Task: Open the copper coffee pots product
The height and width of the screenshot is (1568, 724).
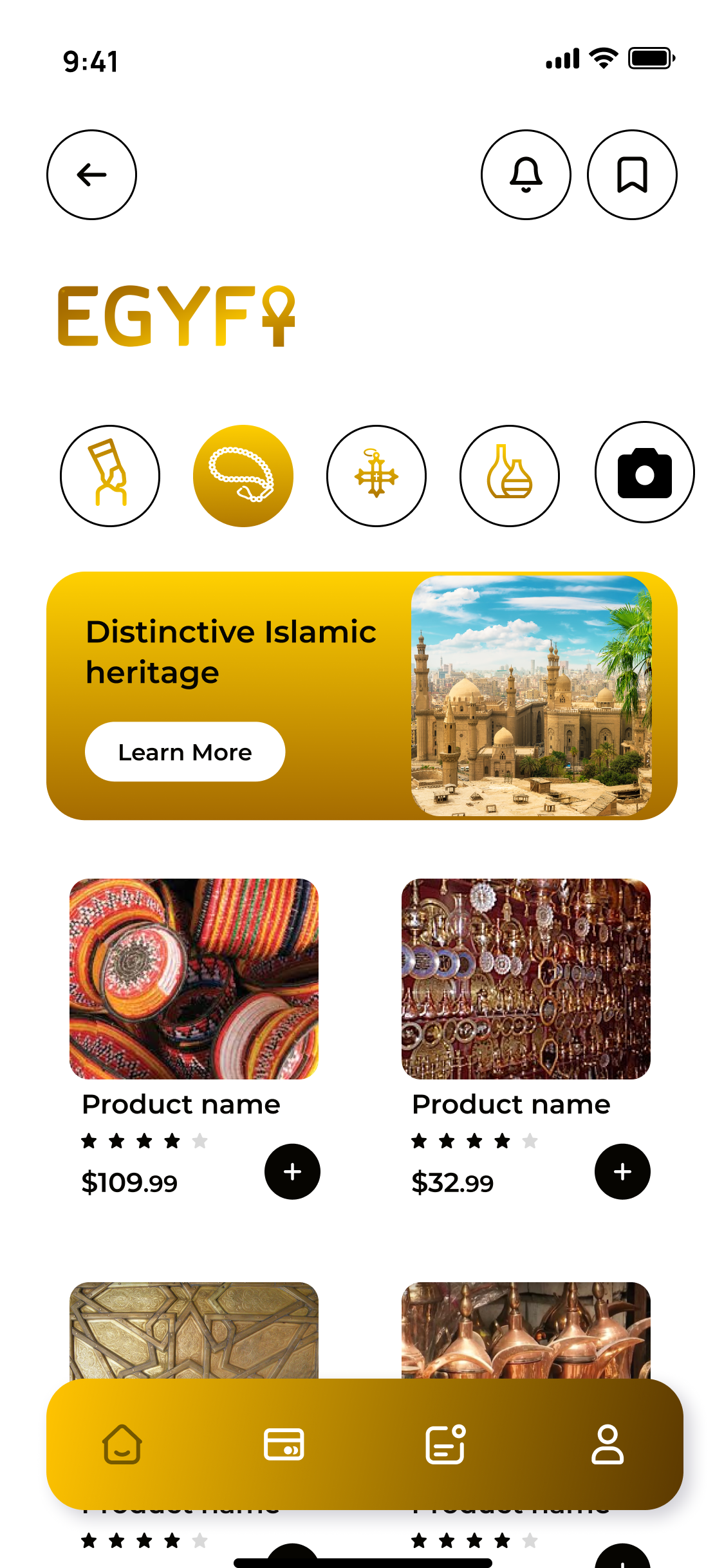Action: point(526,1330)
